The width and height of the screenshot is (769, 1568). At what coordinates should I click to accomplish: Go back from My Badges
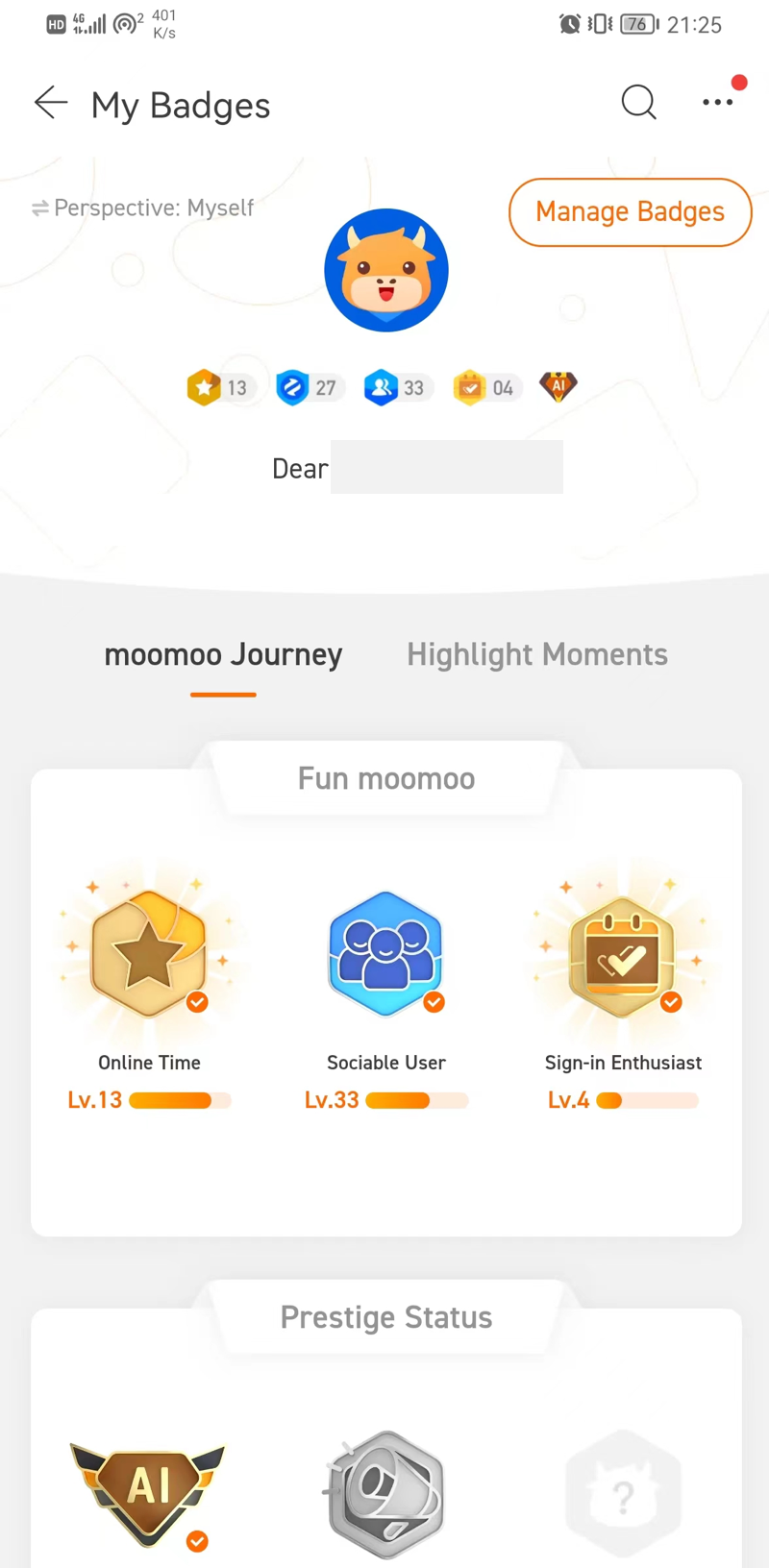(51, 102)
